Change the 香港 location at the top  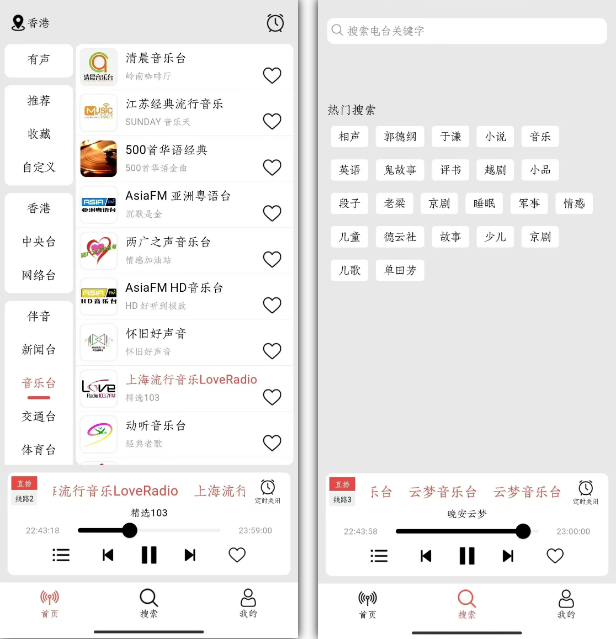(x=31, y=22)
